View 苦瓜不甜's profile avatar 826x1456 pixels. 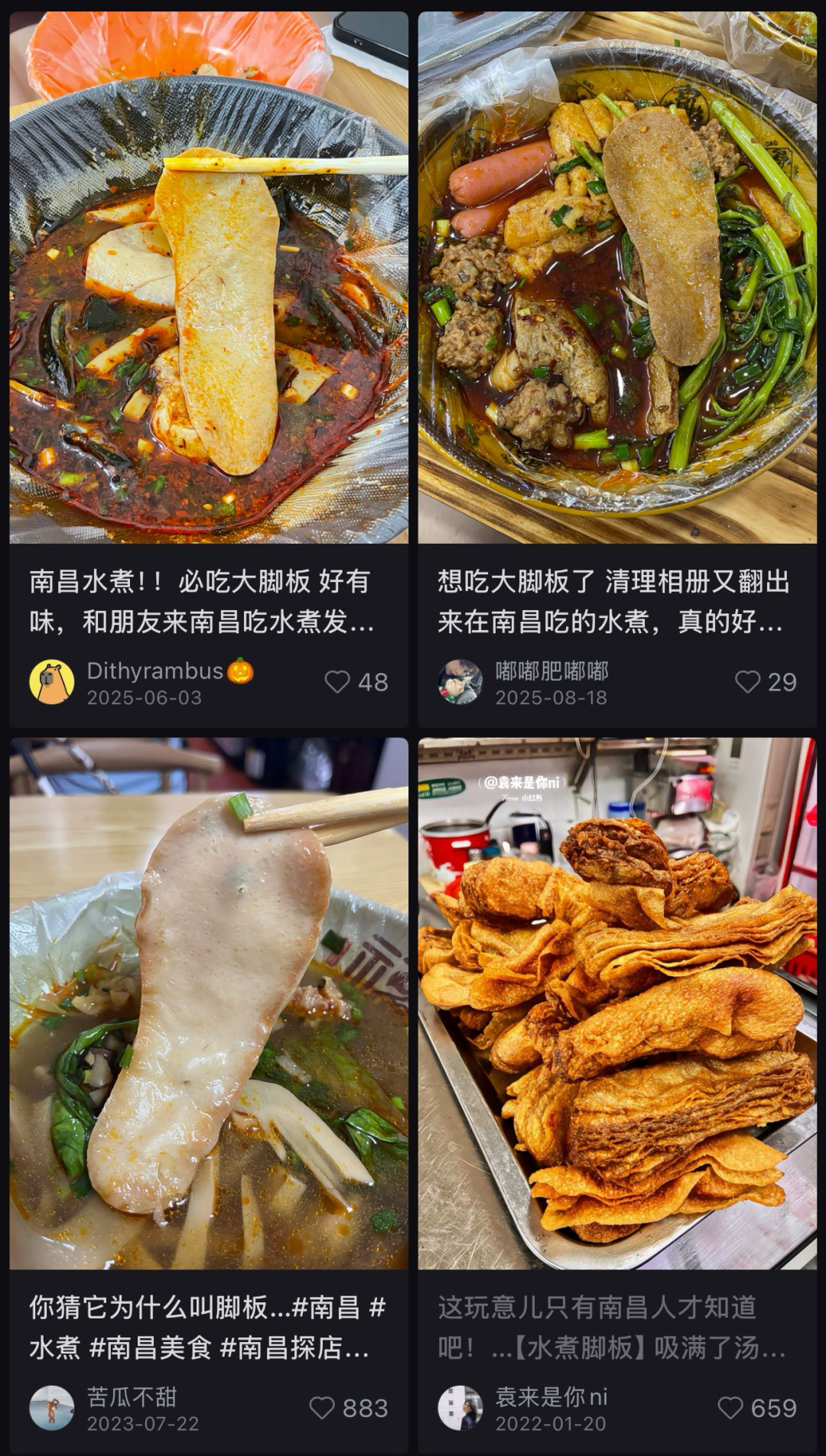coord(52,1408)
